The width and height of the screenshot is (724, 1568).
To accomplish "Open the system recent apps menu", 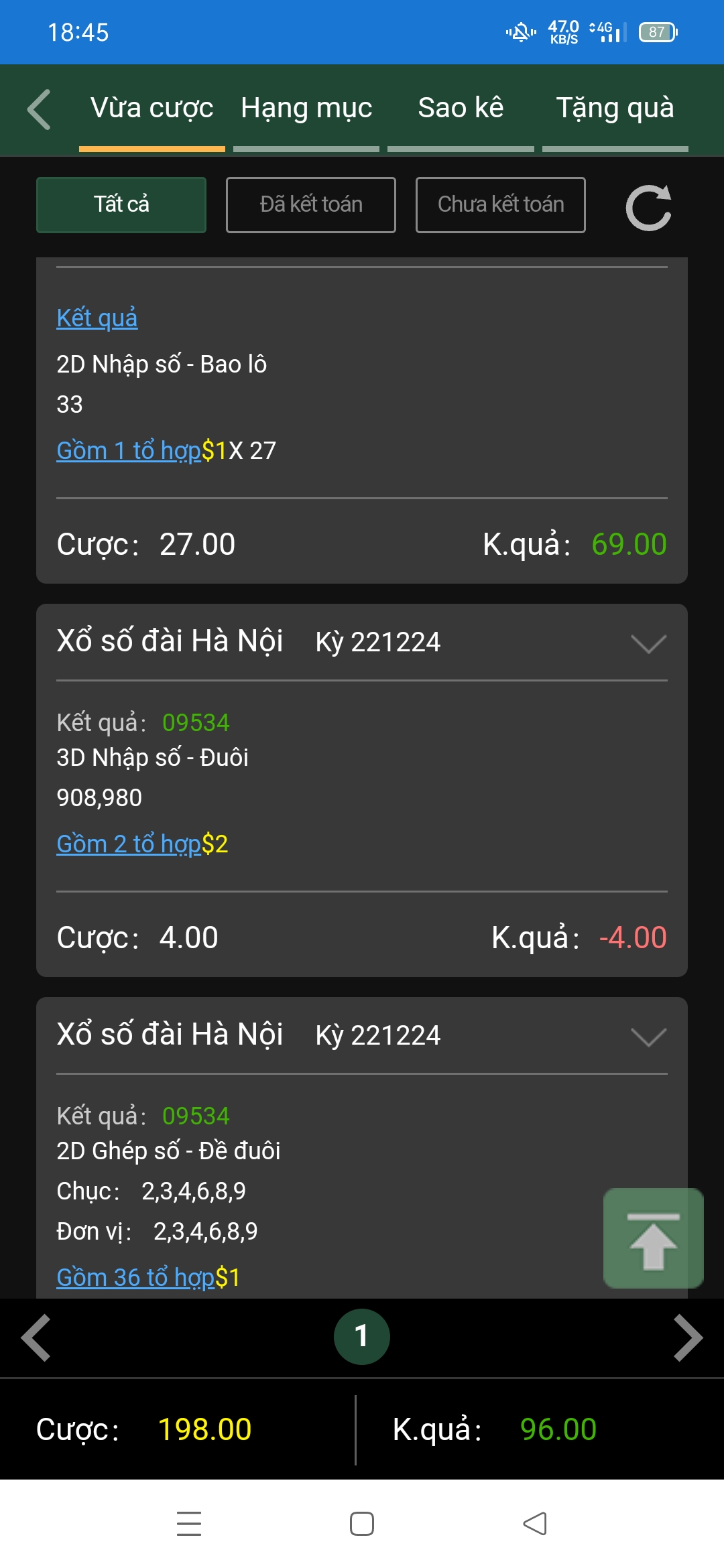I will pyautogui.click(x=189, y=1524).
